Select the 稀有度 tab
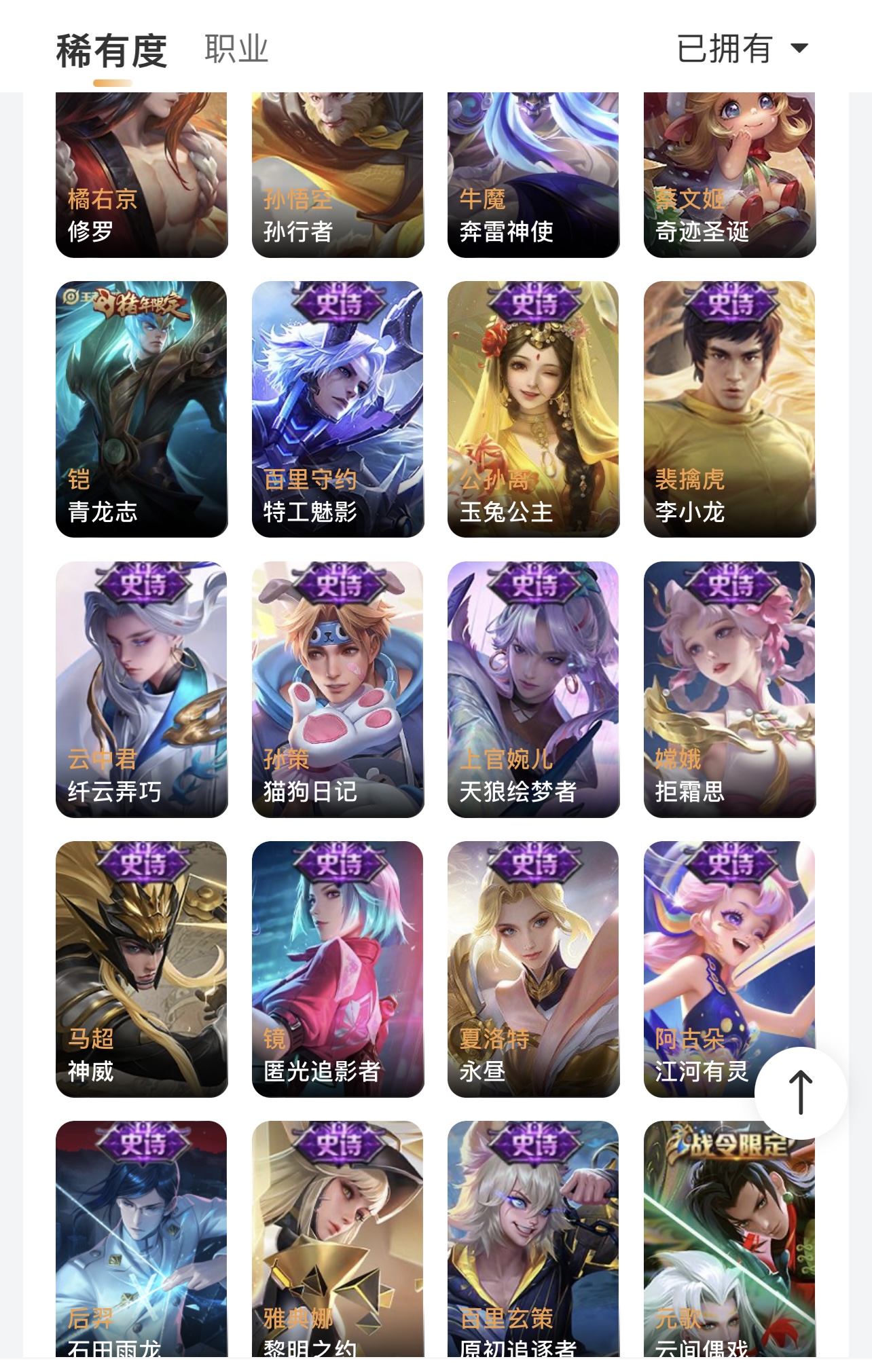 (x=111, y=52)
